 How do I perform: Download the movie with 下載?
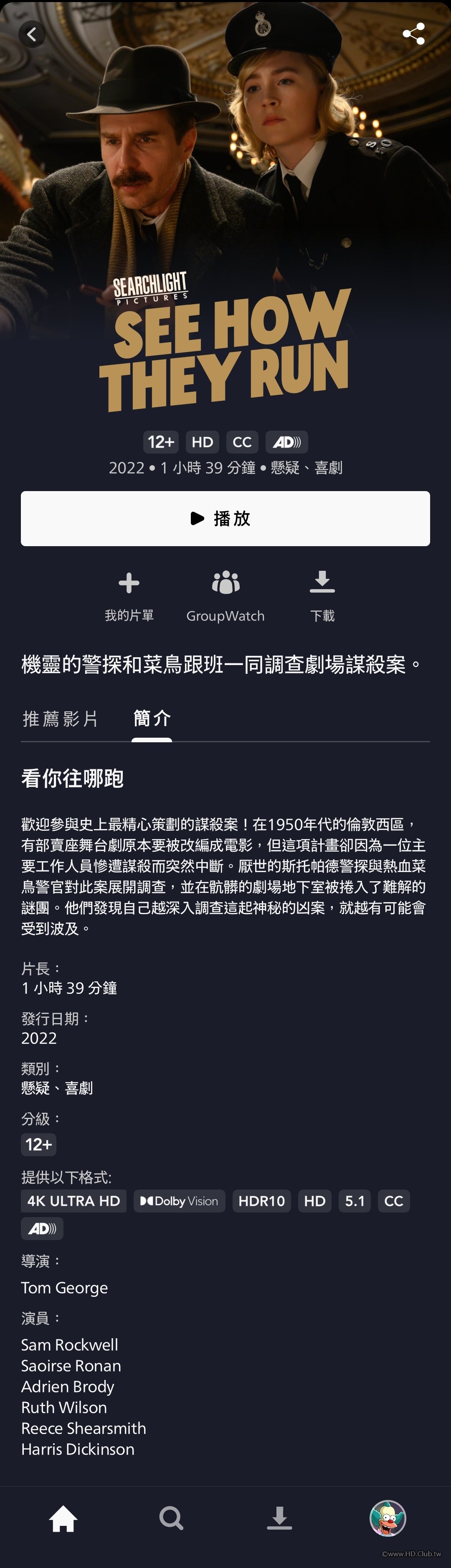pos(322,596)
